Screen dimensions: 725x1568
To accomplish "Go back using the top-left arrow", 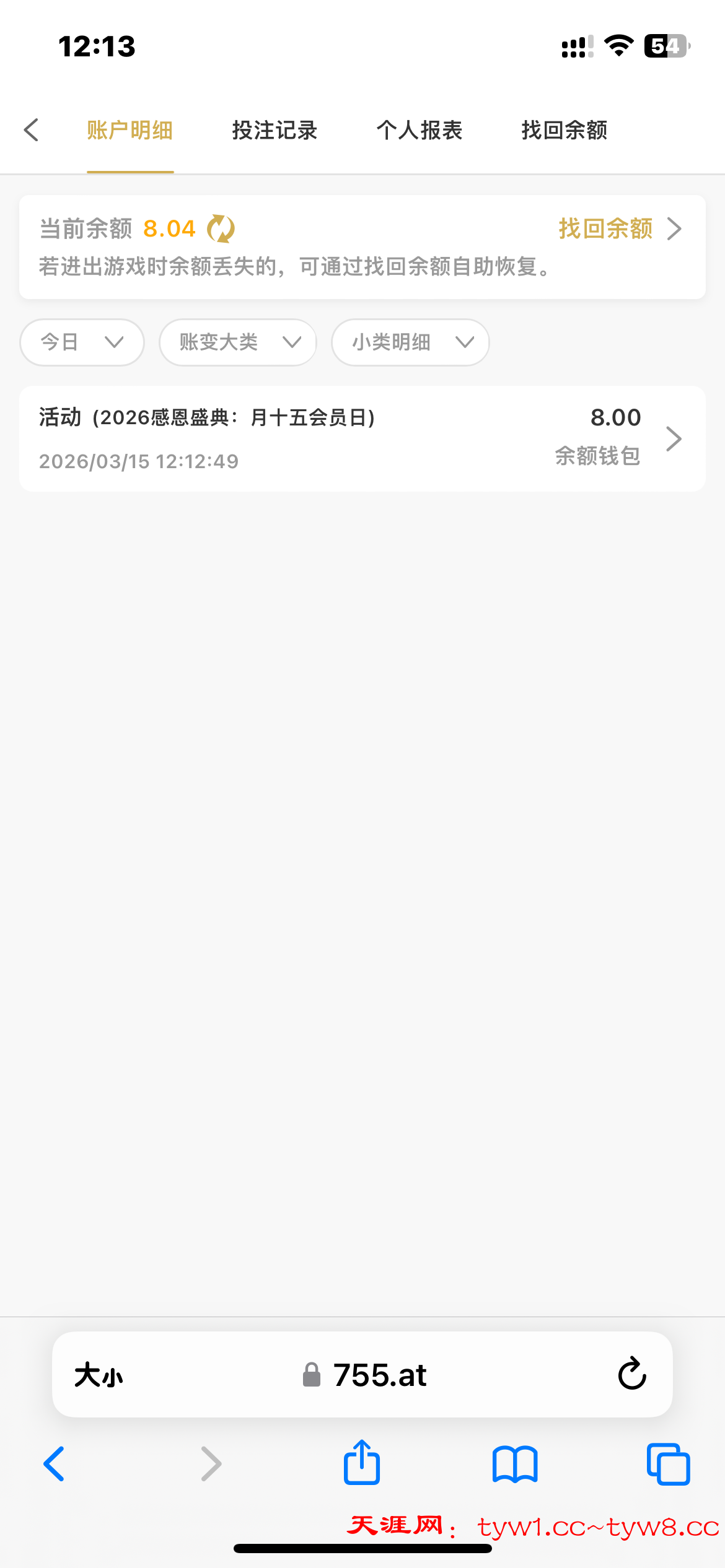I will point(32,130).
